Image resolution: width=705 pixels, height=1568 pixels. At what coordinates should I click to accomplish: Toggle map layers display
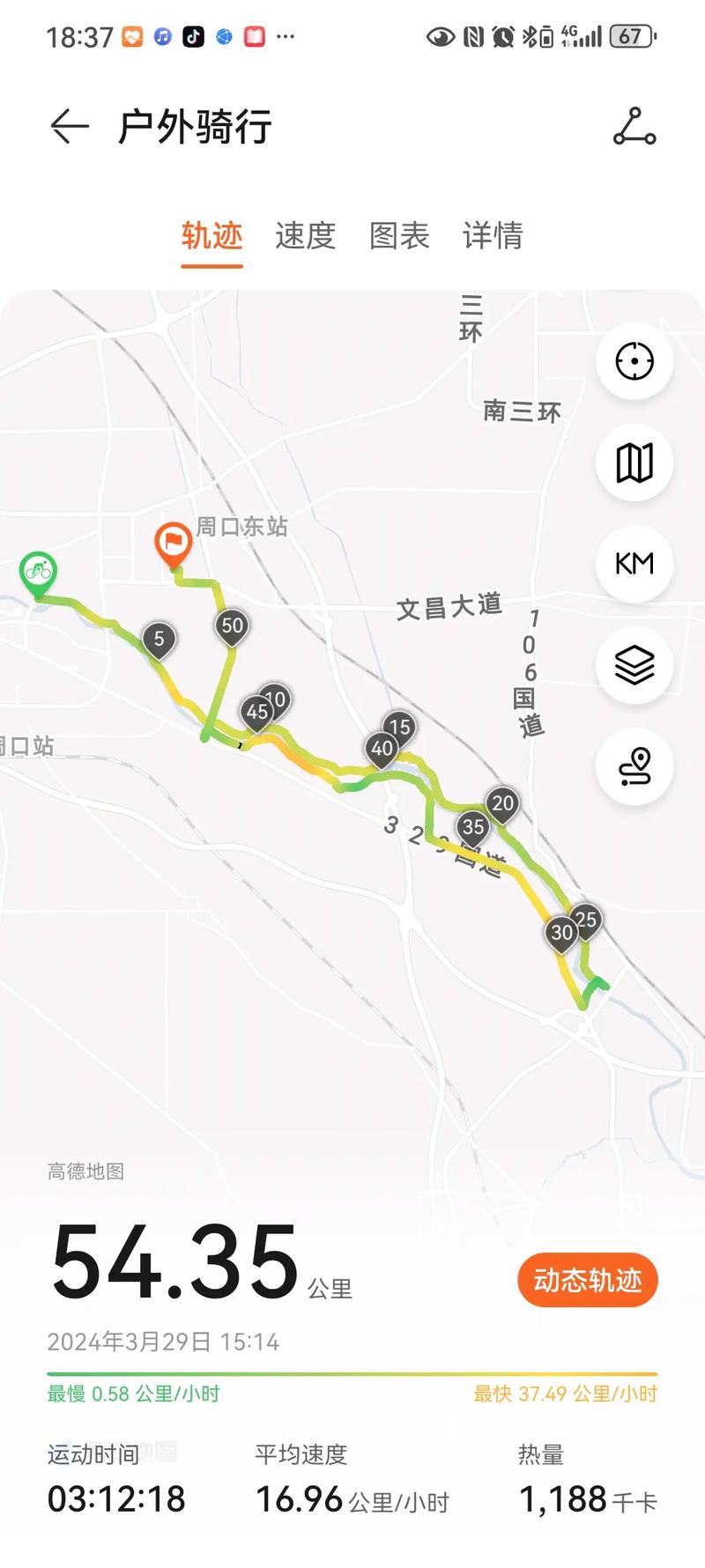tap(634, 666)
